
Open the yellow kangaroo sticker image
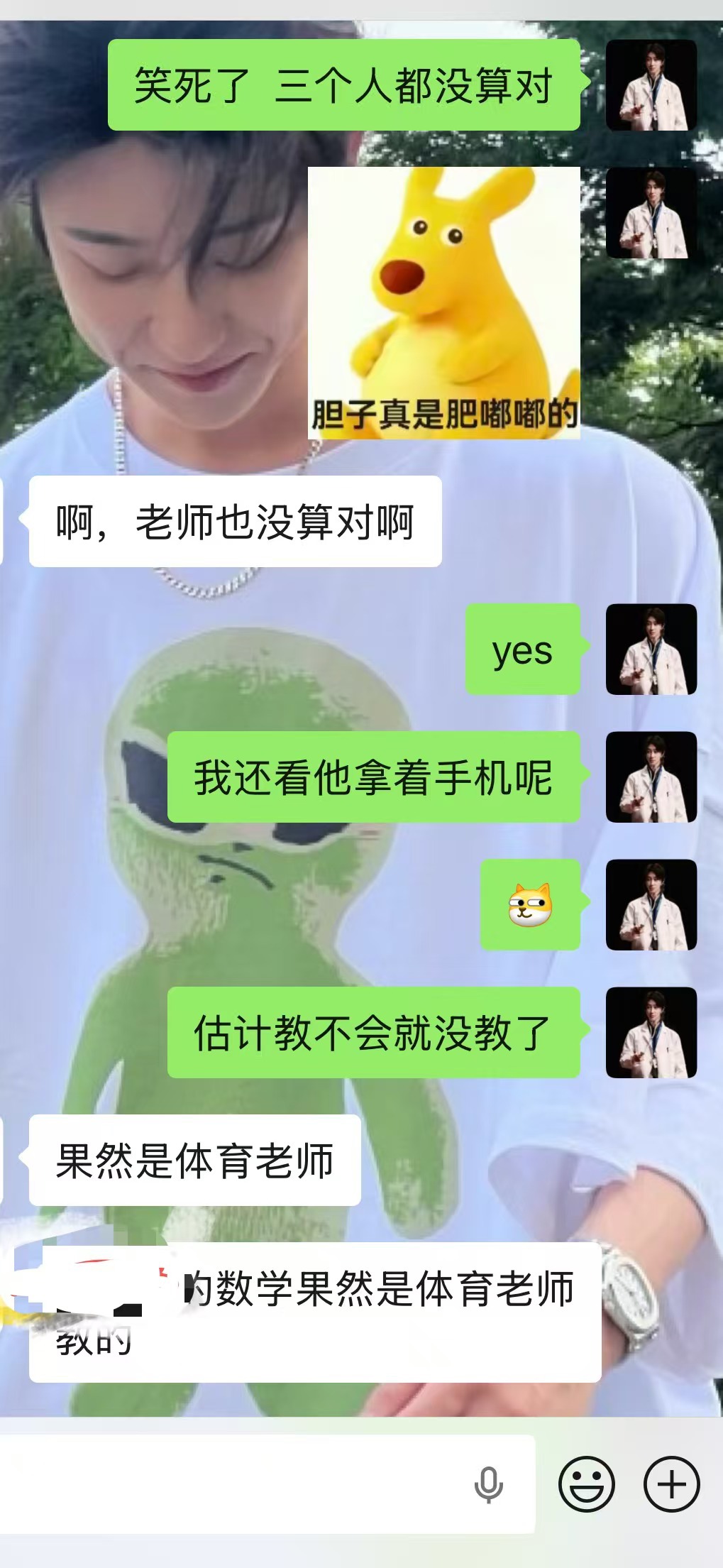pos(444,302)
